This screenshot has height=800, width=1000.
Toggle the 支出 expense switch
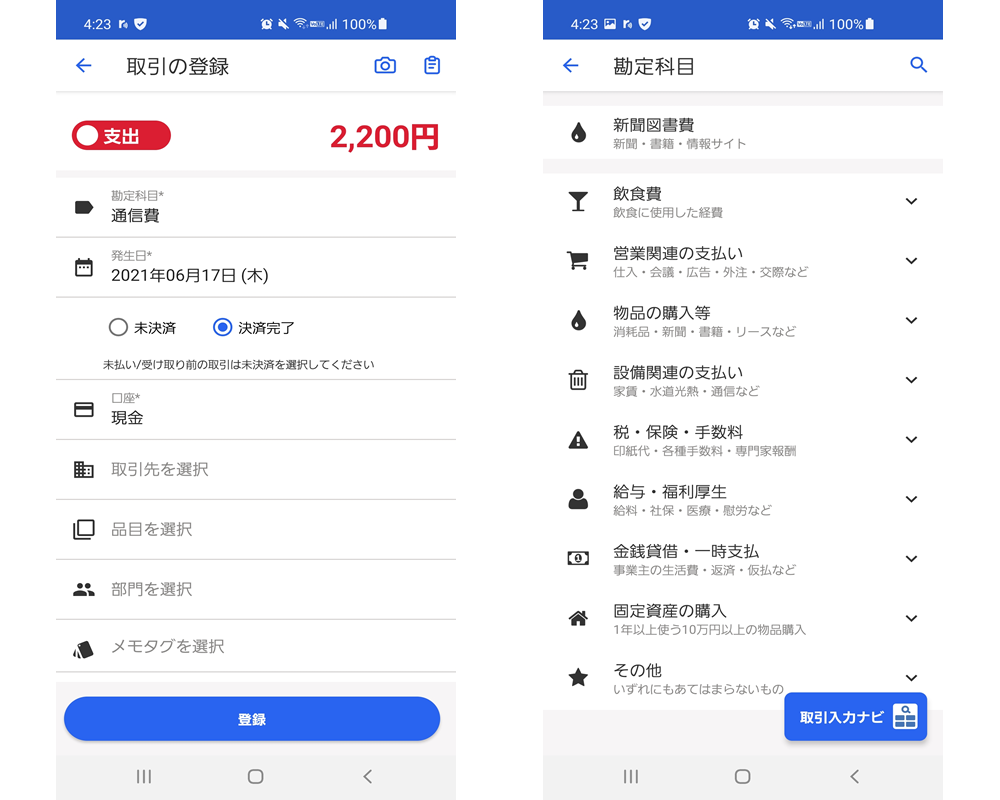pyautogui.click(x=121, y=136)
